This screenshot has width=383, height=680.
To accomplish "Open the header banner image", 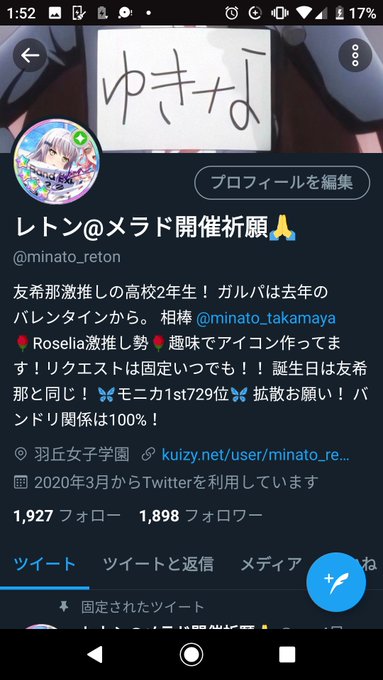I will click(191, 89).
